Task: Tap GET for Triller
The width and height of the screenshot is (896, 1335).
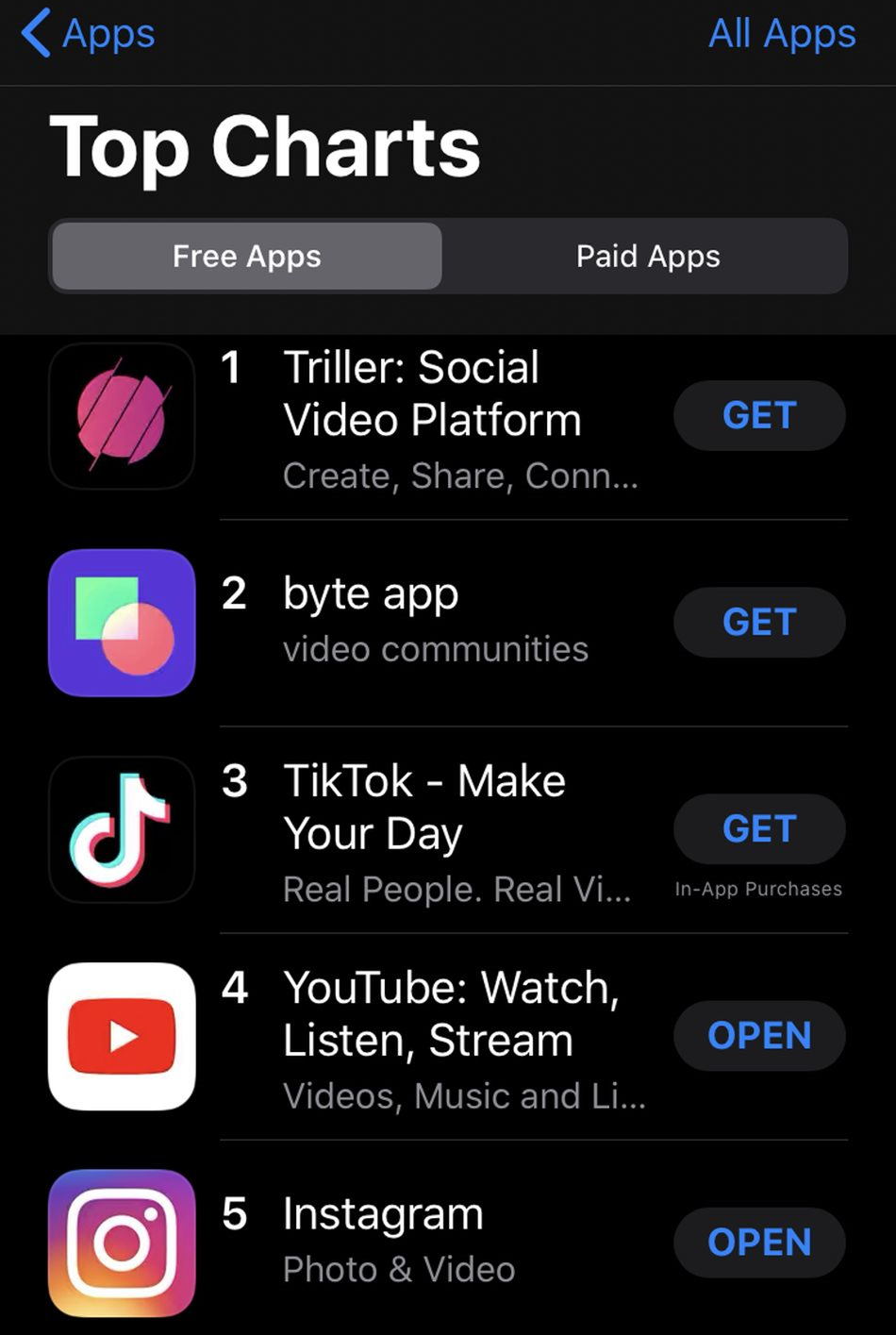Action: pyautogui.click(x=760, y=415)
